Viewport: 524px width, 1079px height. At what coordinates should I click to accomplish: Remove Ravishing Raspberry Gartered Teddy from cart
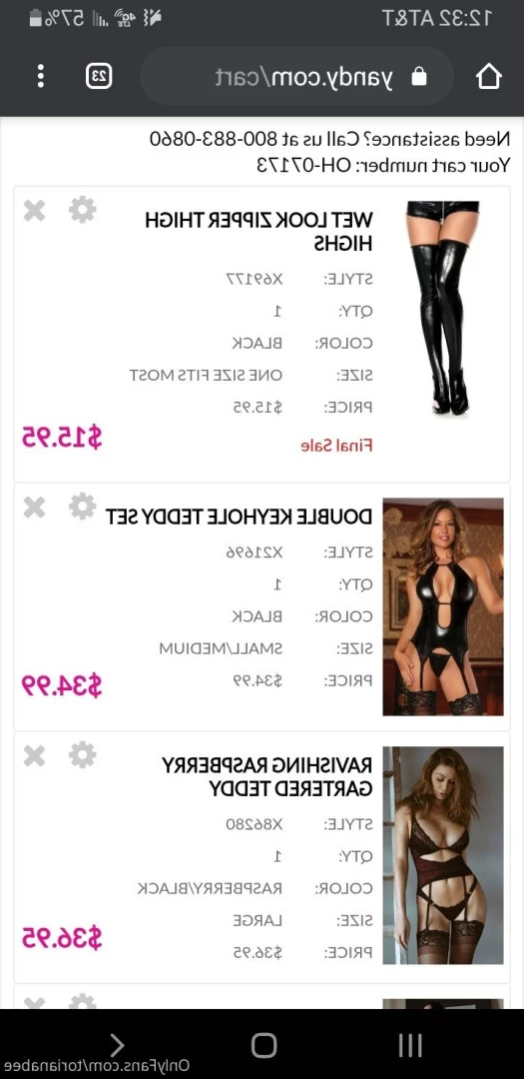34,756
